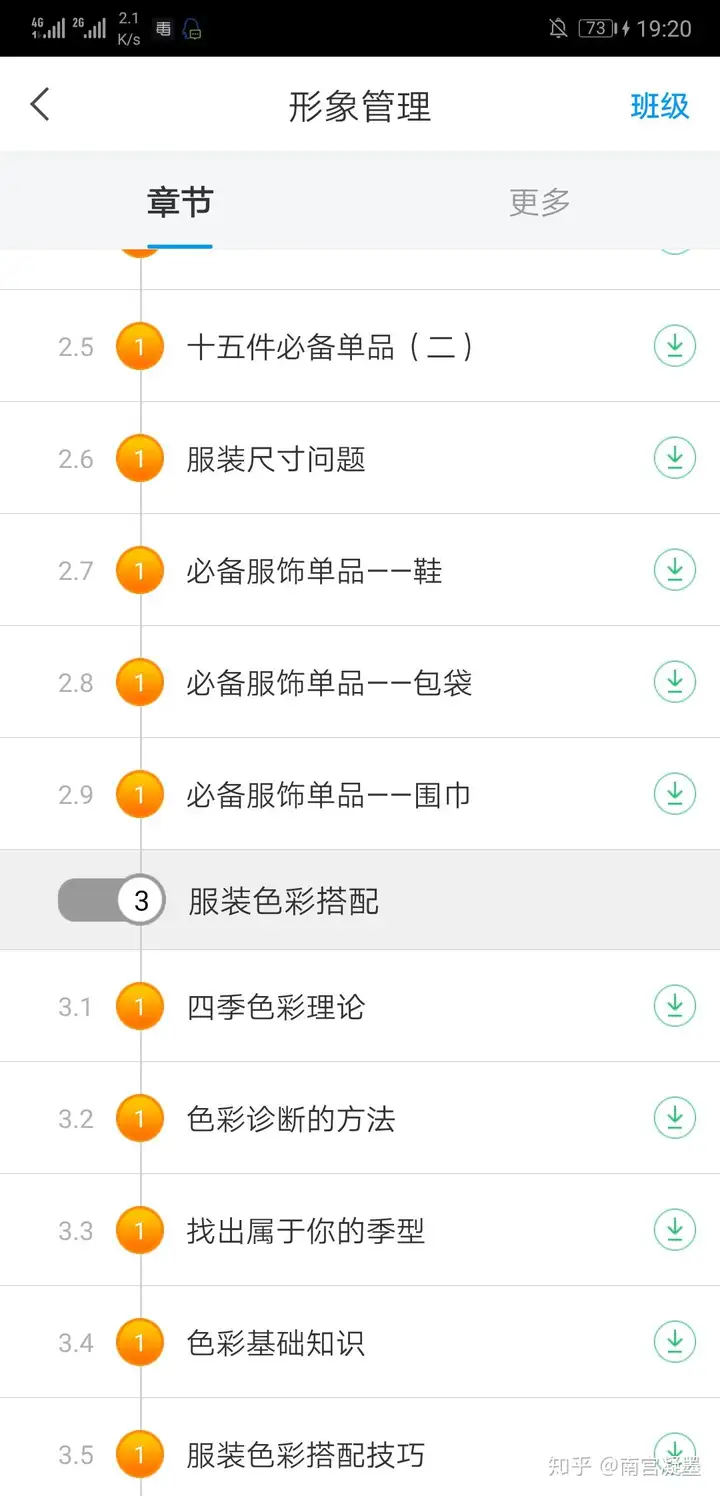The width and height of the screenshot is (720, 1496).
Task: Open lesson 四季色彩理论
Action: click(x=360, y=1006)
